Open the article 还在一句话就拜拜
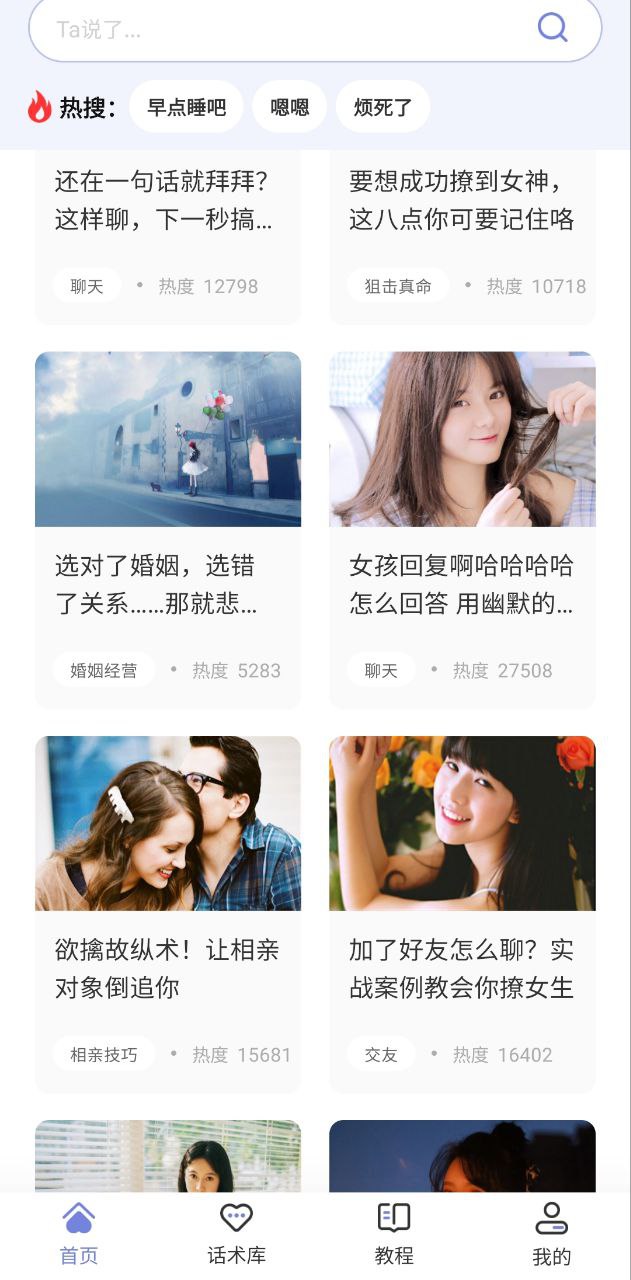This screenshot has height=1280, width=631. pyautogui.click(x=167, y=201)
